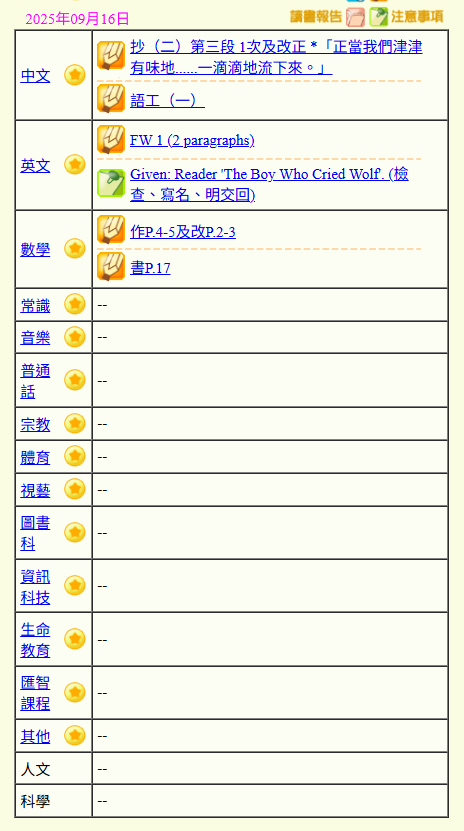Tap the star icon beside 數學
Viewport: 464px width, 831px height.
75,249
